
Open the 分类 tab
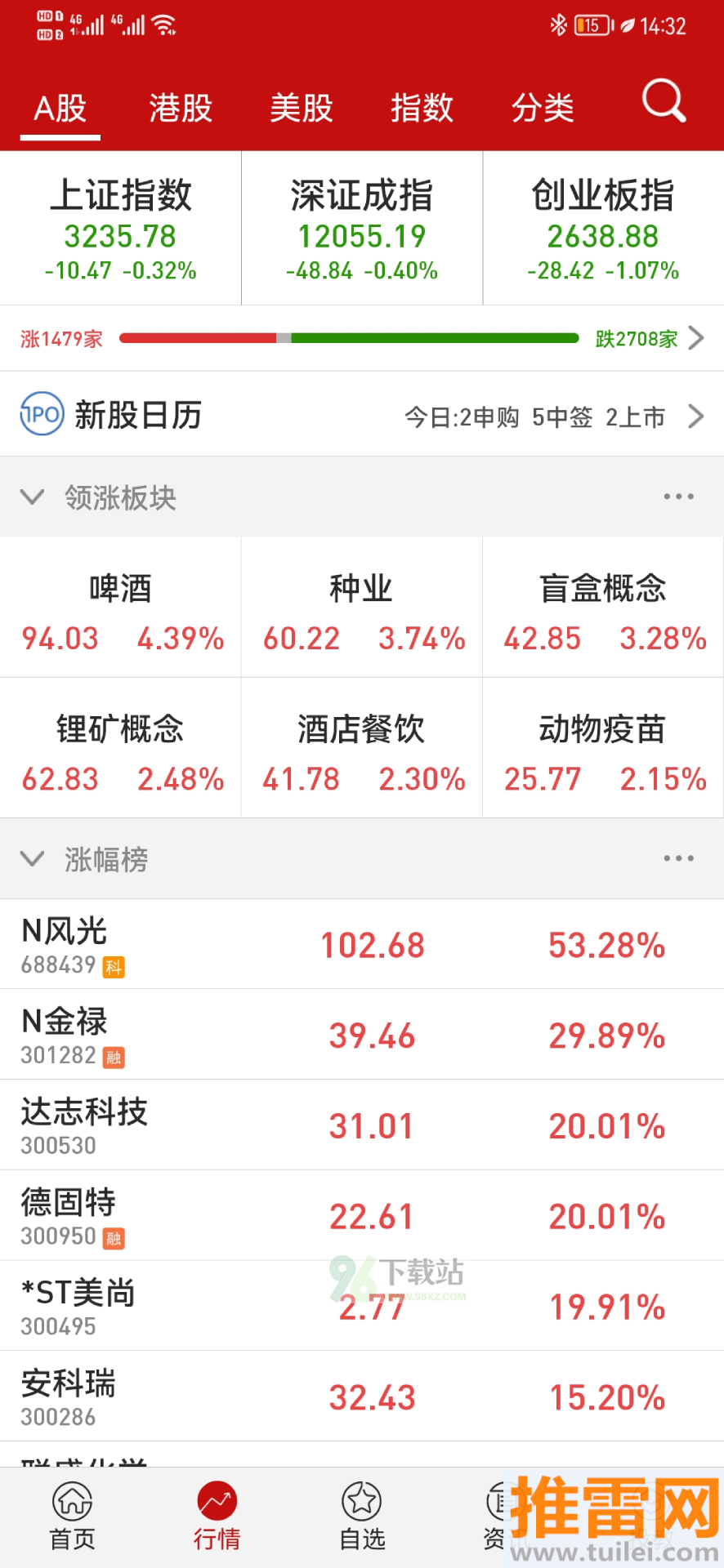(543, 108)
